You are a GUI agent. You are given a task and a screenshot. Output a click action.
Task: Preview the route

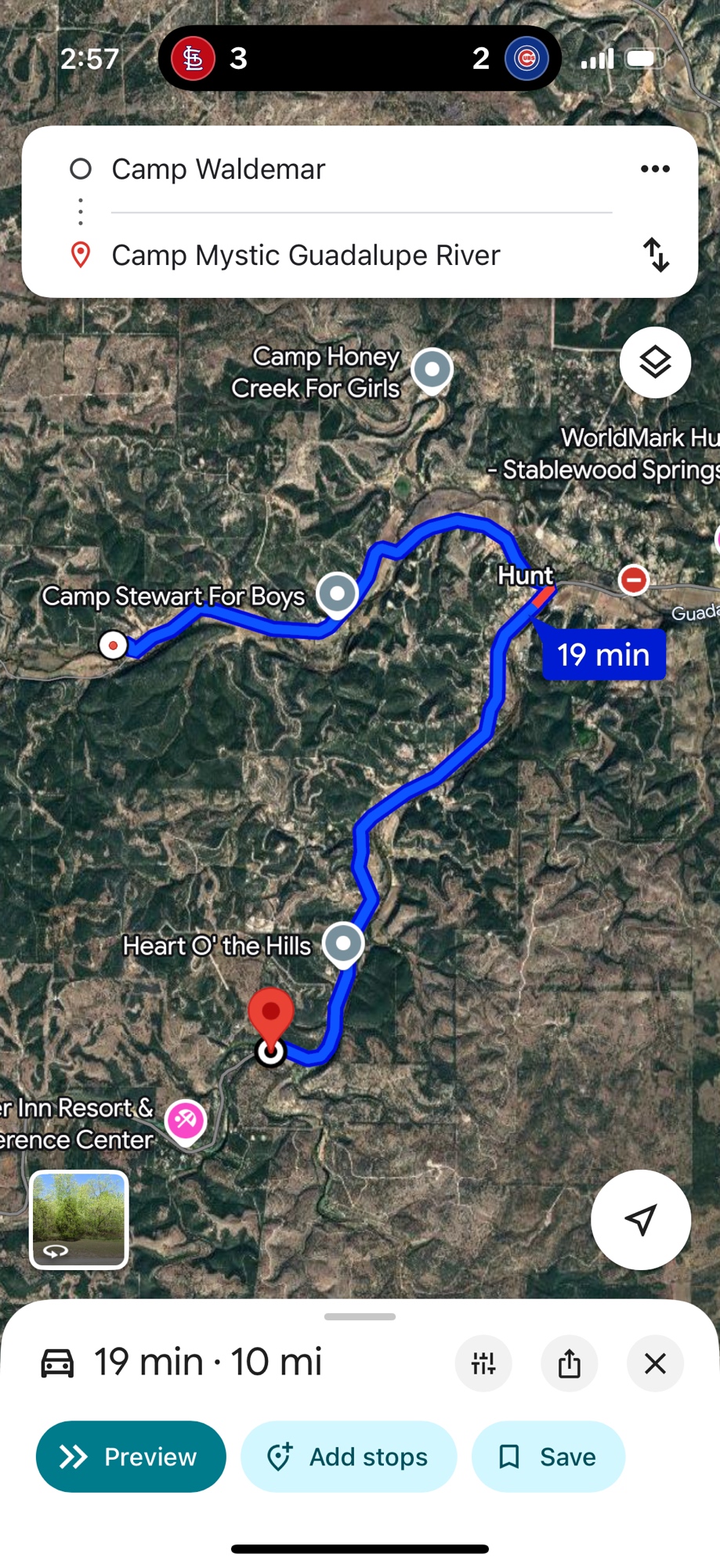click(131, 1457)
